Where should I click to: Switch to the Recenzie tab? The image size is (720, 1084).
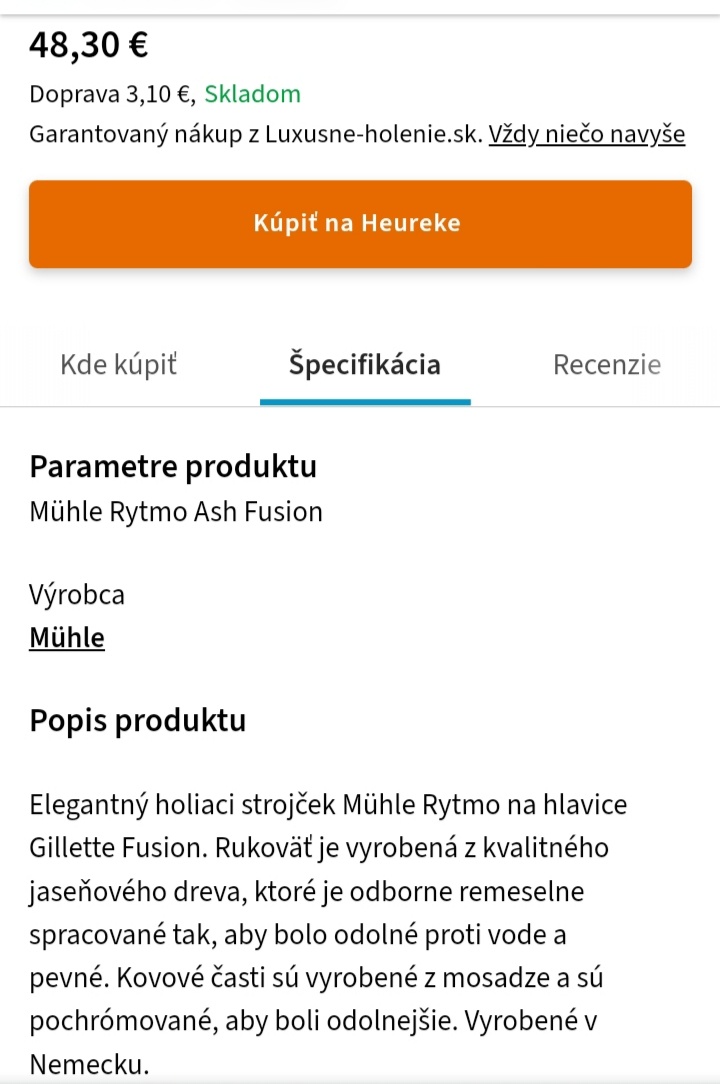pos(607,364)
